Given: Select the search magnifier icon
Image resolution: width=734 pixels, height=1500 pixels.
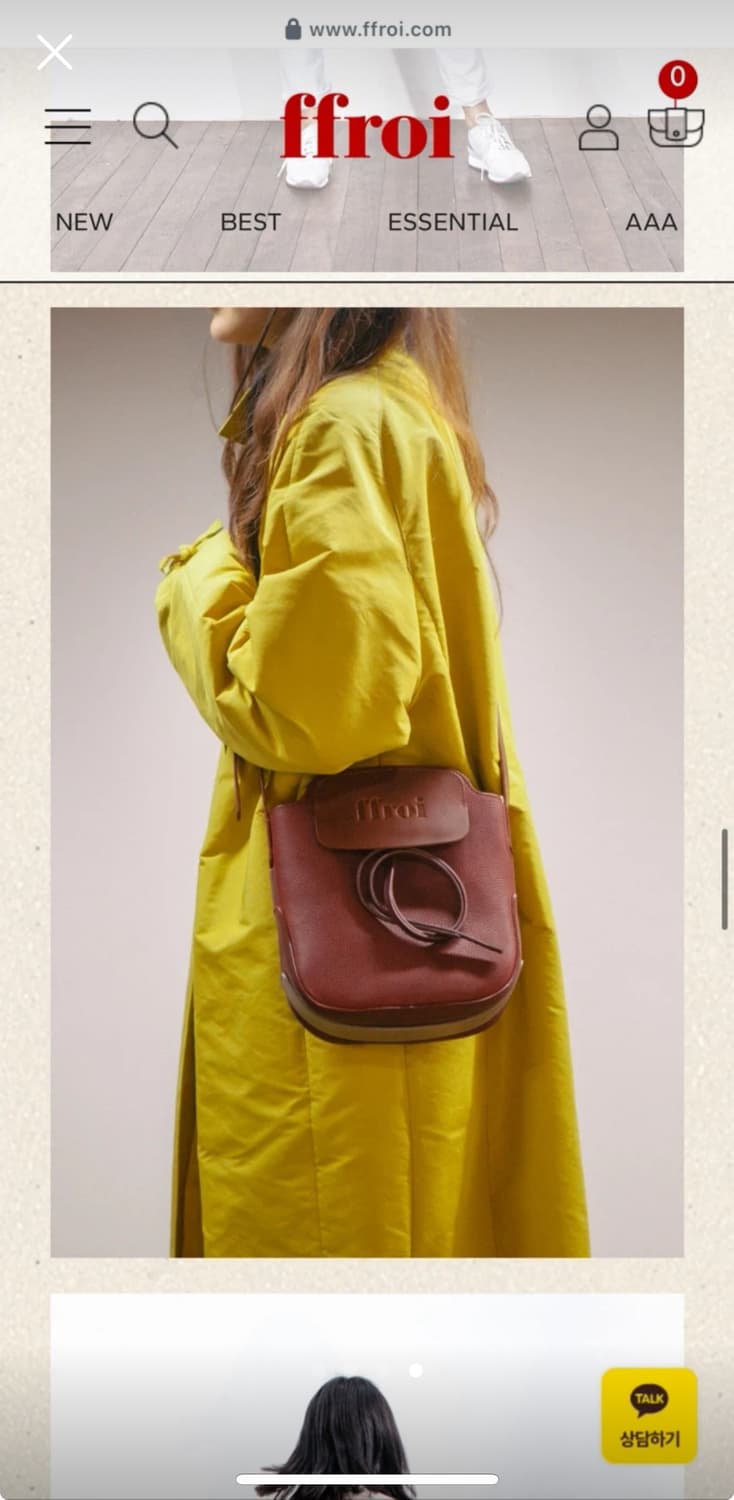Looking at the screenshot, I should 156,125.
